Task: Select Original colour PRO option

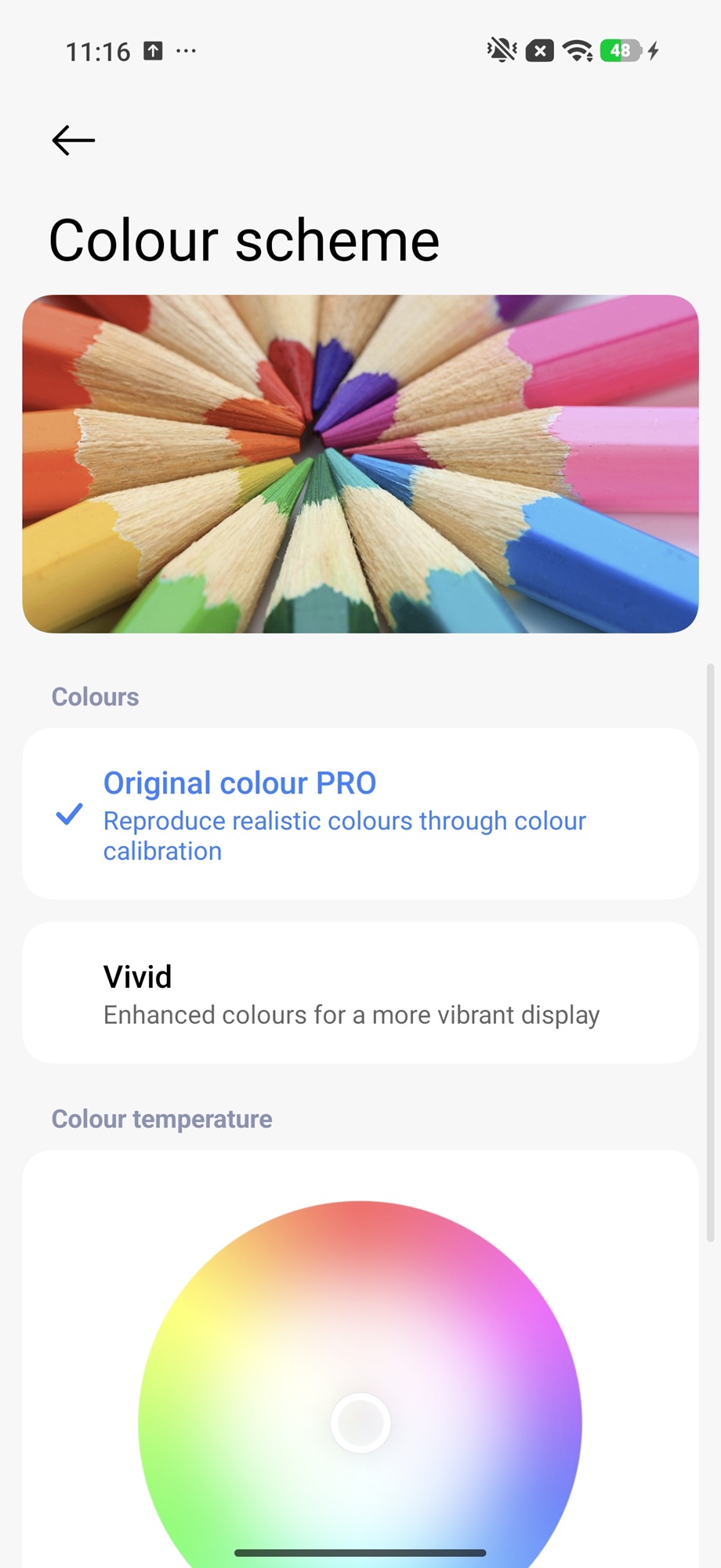Action: point(360,814)
